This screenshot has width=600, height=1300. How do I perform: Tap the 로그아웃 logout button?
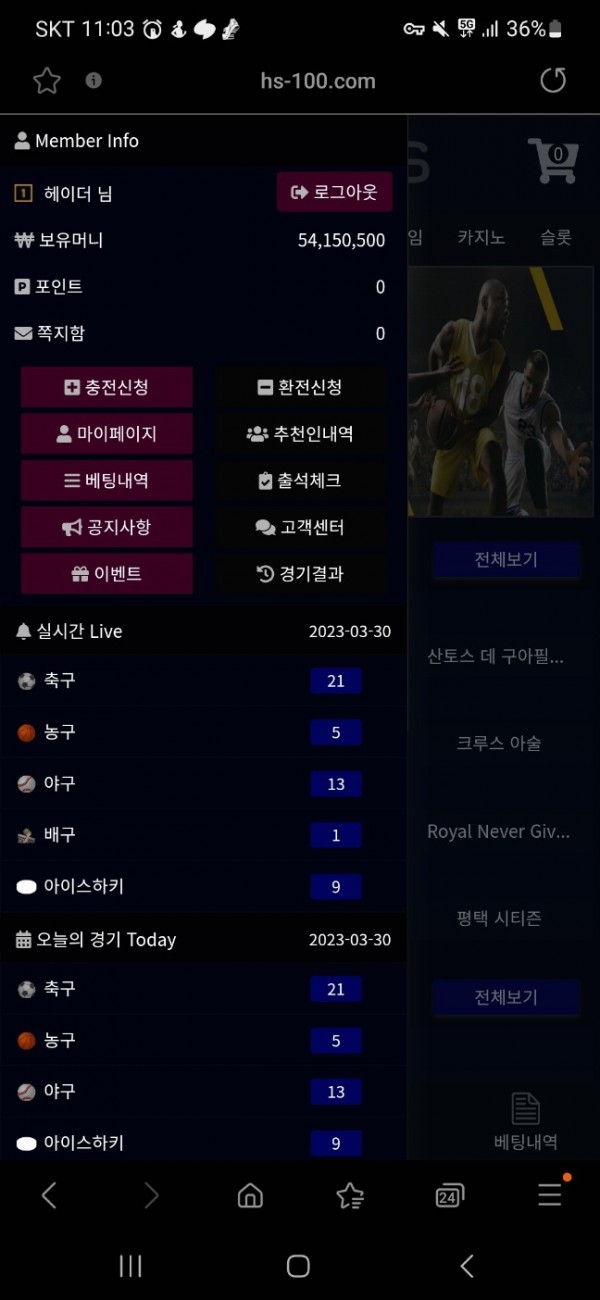point(334,193)
